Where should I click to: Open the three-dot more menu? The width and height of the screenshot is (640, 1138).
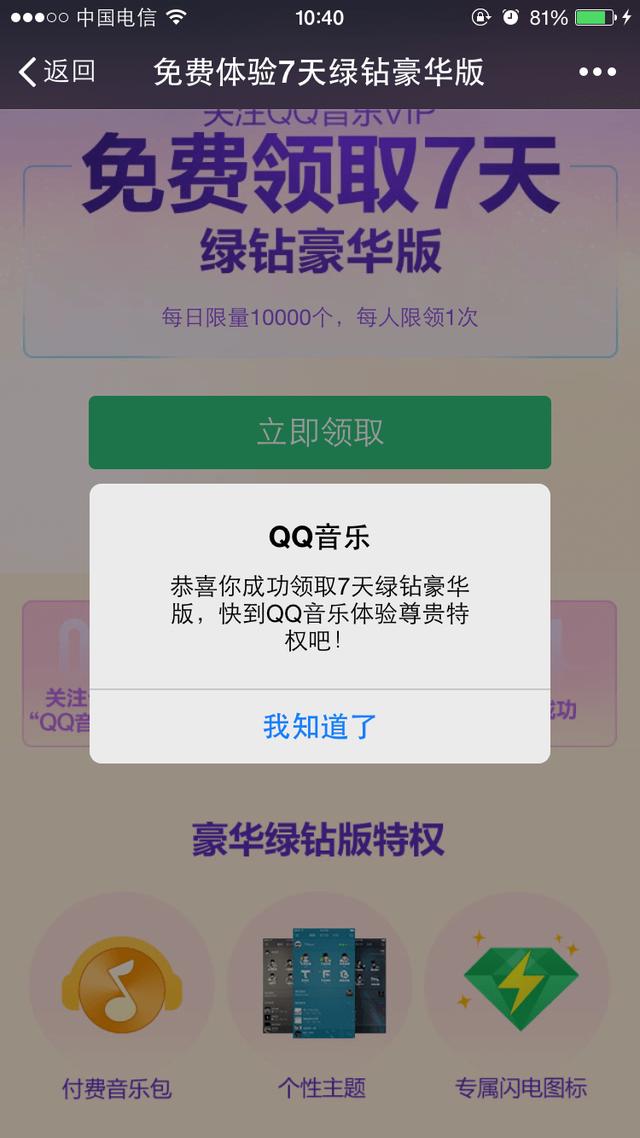point(597,72)
